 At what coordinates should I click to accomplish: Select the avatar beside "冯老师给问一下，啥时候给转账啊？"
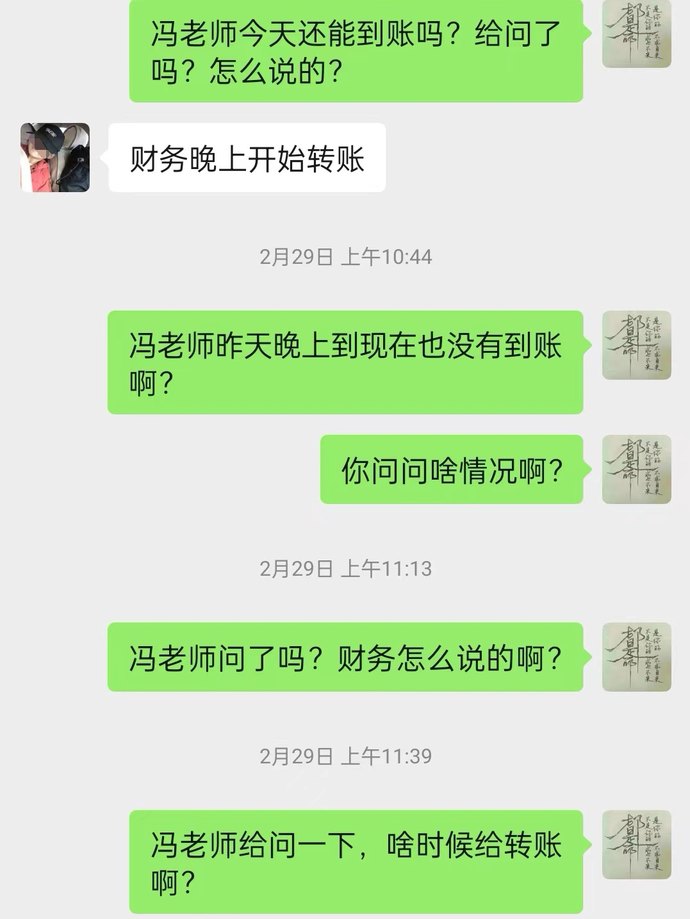(x=636, y=845)
